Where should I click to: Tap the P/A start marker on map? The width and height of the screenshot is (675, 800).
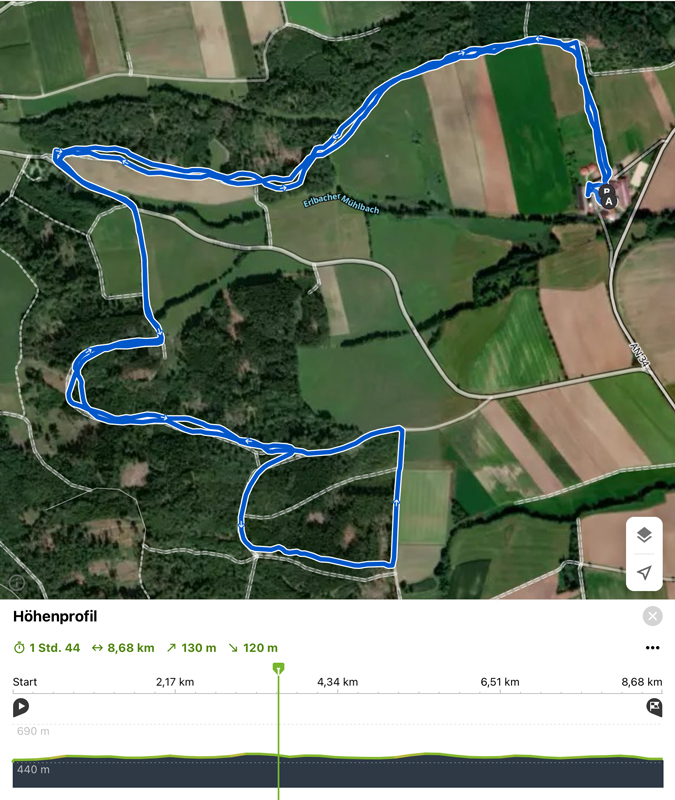tap(607, 196)
